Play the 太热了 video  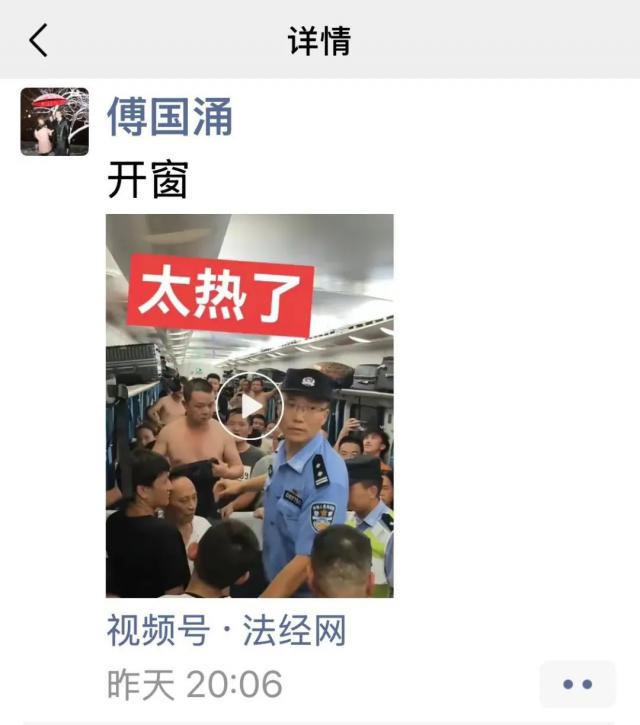[x=250, y=406]
